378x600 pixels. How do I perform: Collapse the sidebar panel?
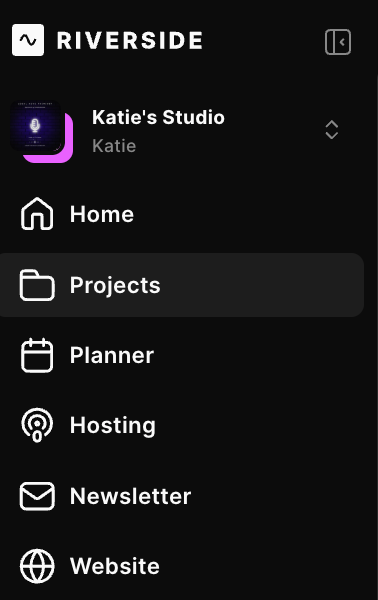[338, 42]
